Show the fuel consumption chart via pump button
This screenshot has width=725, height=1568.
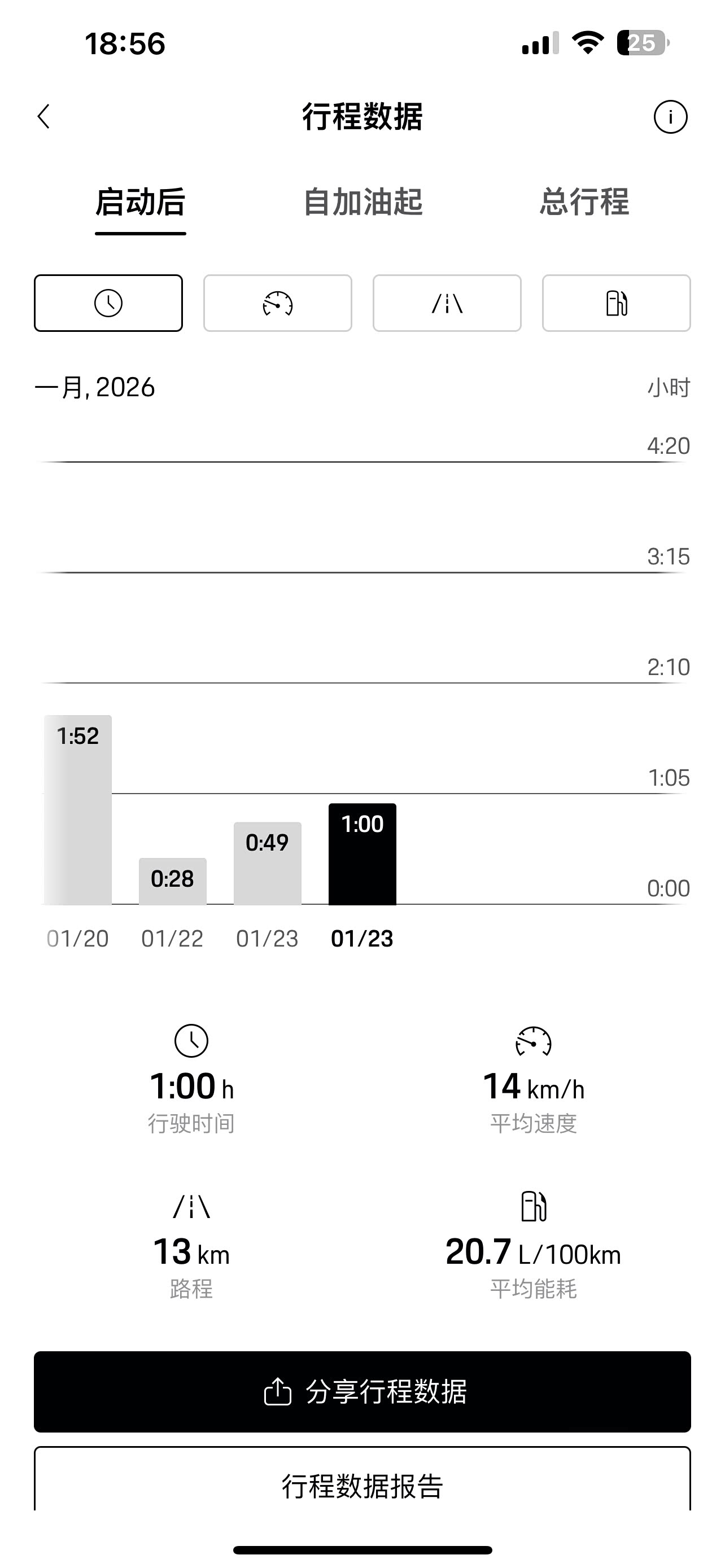(x=616, y=303)
